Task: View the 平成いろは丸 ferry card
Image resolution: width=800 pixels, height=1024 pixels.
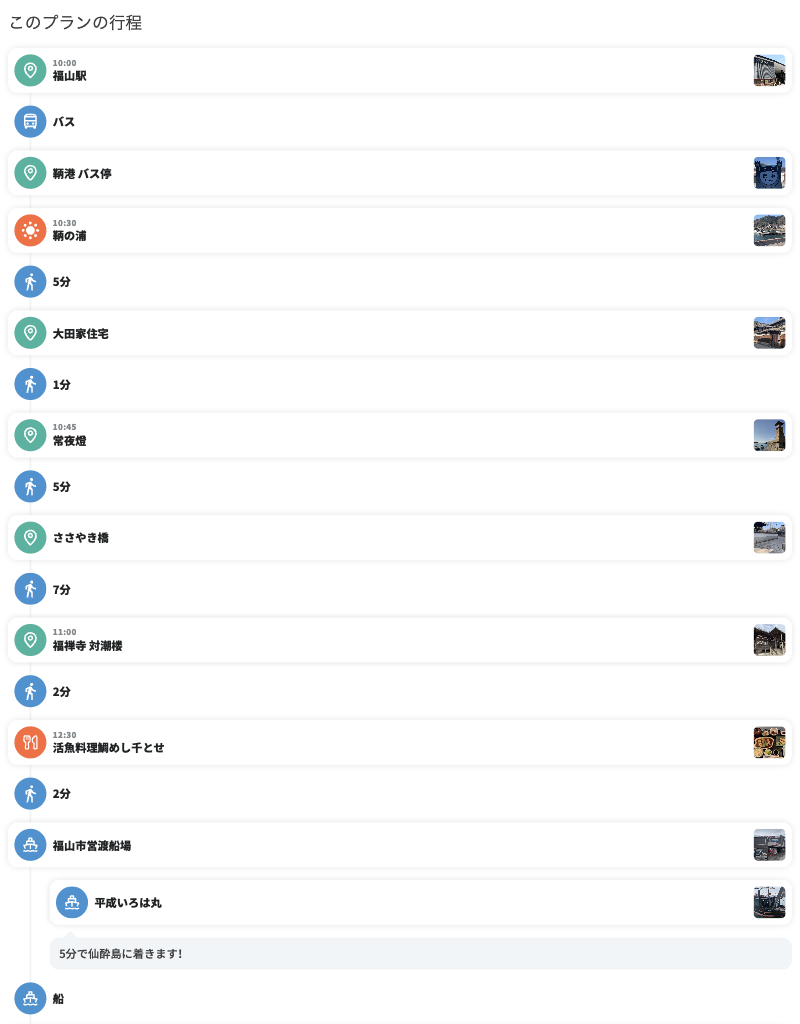Action: (420, 902)
